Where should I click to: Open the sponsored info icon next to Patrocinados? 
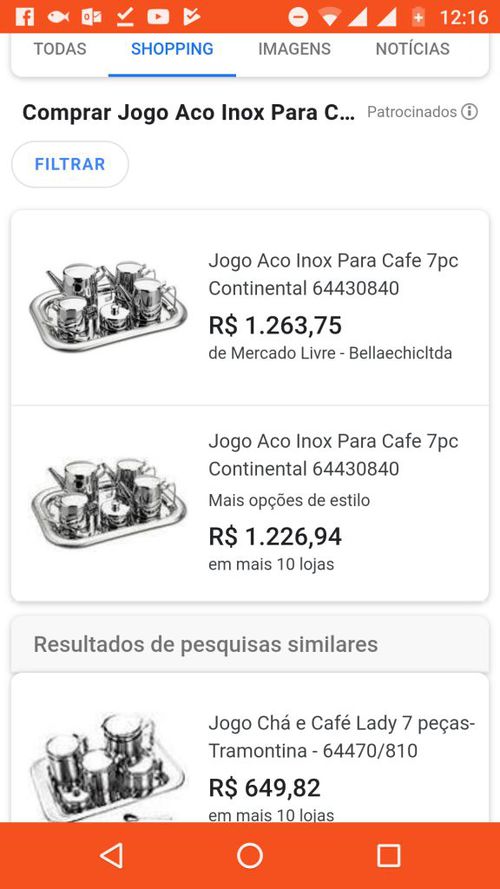point(469,112)
